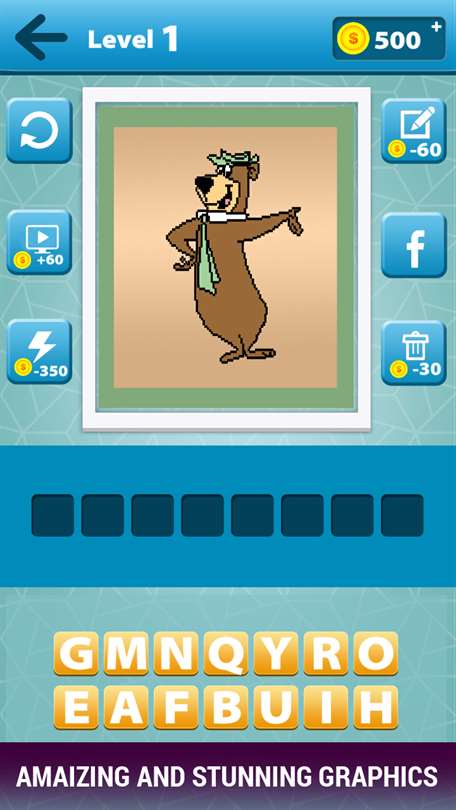The image size is (456, 810).
Task: Use the lightning hint costing 350 coins
Action: pyautogui.click(x=39, y=352)
